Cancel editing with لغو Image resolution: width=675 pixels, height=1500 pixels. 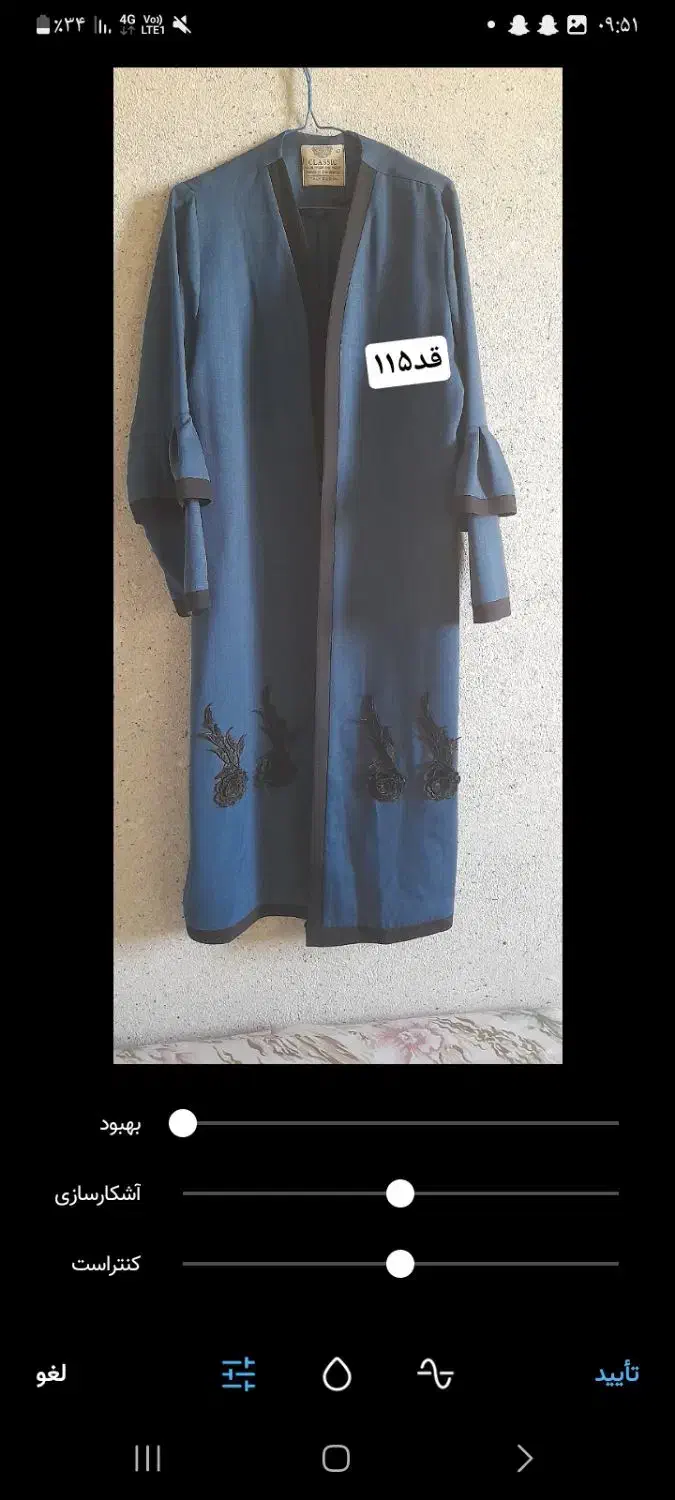point(51,1374)
